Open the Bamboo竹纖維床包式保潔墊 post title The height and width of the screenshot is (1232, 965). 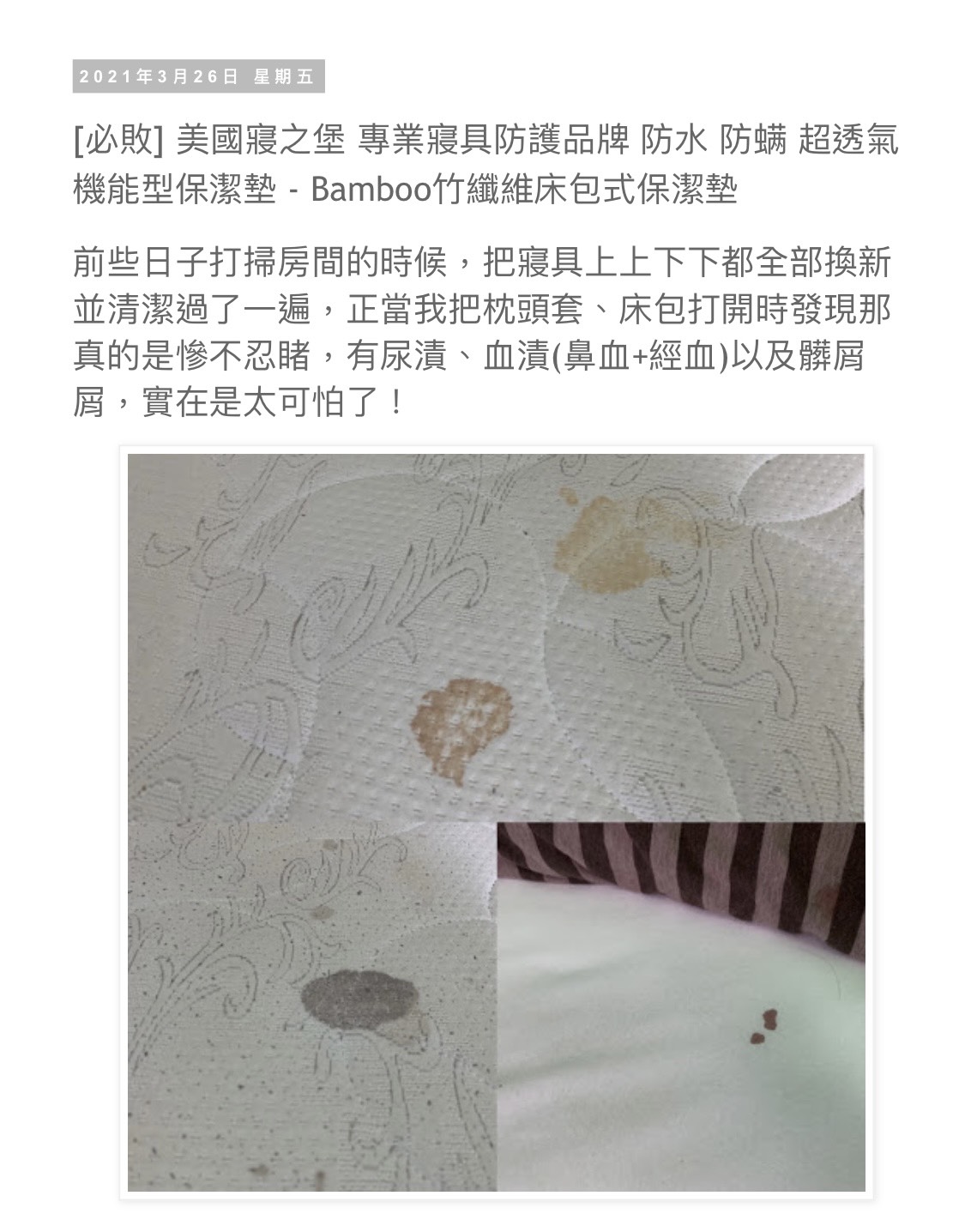tap(485, 164)
